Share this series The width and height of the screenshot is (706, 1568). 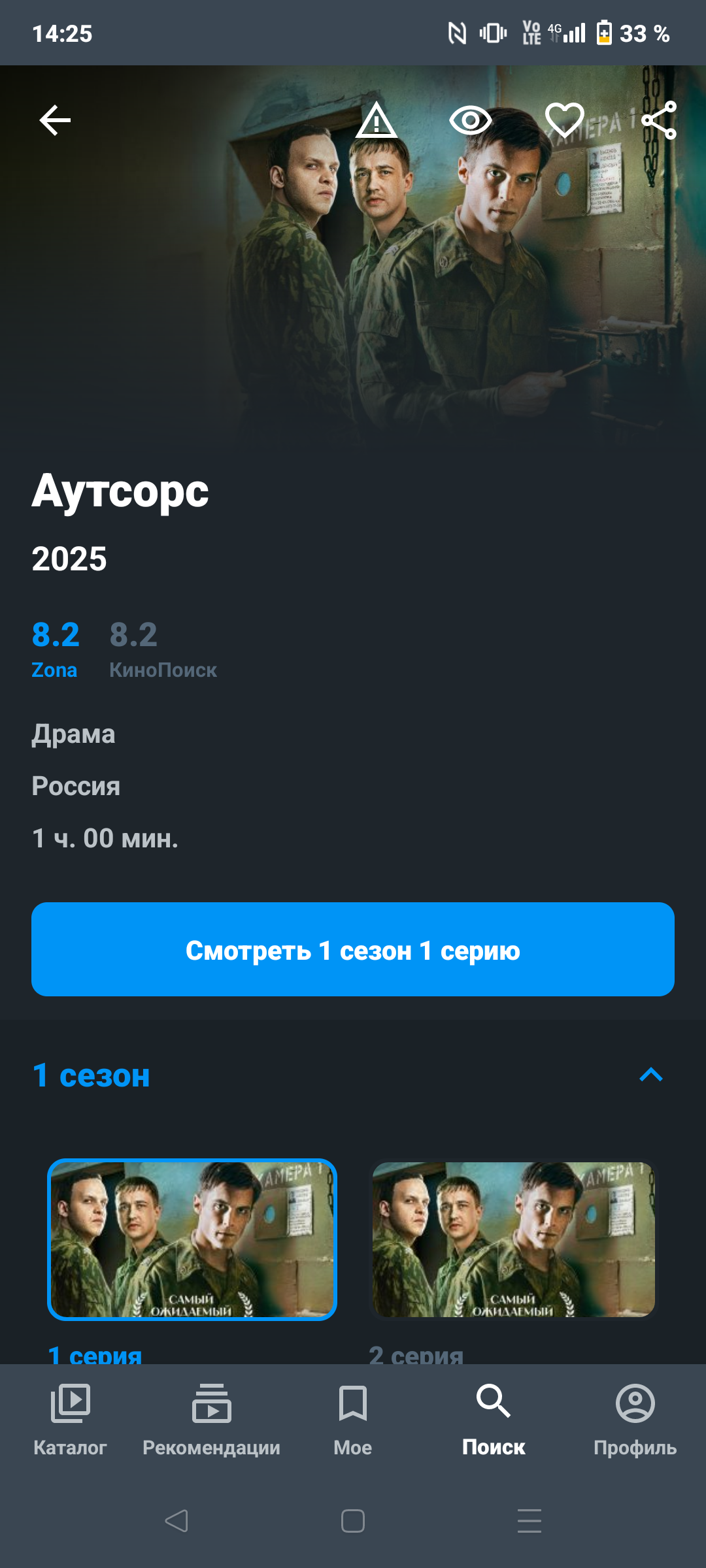click(659, 120)
